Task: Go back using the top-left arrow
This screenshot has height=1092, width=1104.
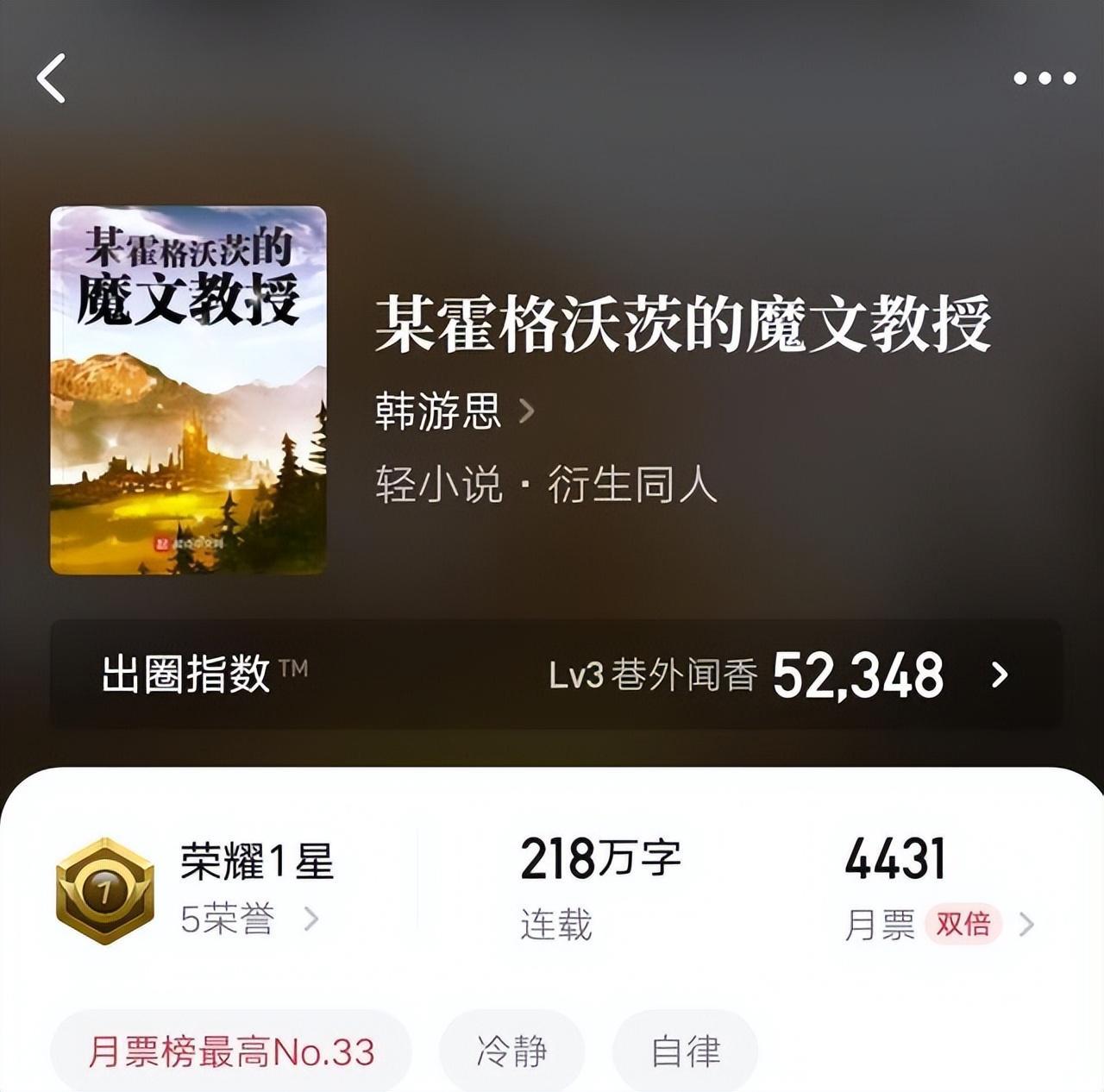Action: pyautogui.click(x=52, y=78)
